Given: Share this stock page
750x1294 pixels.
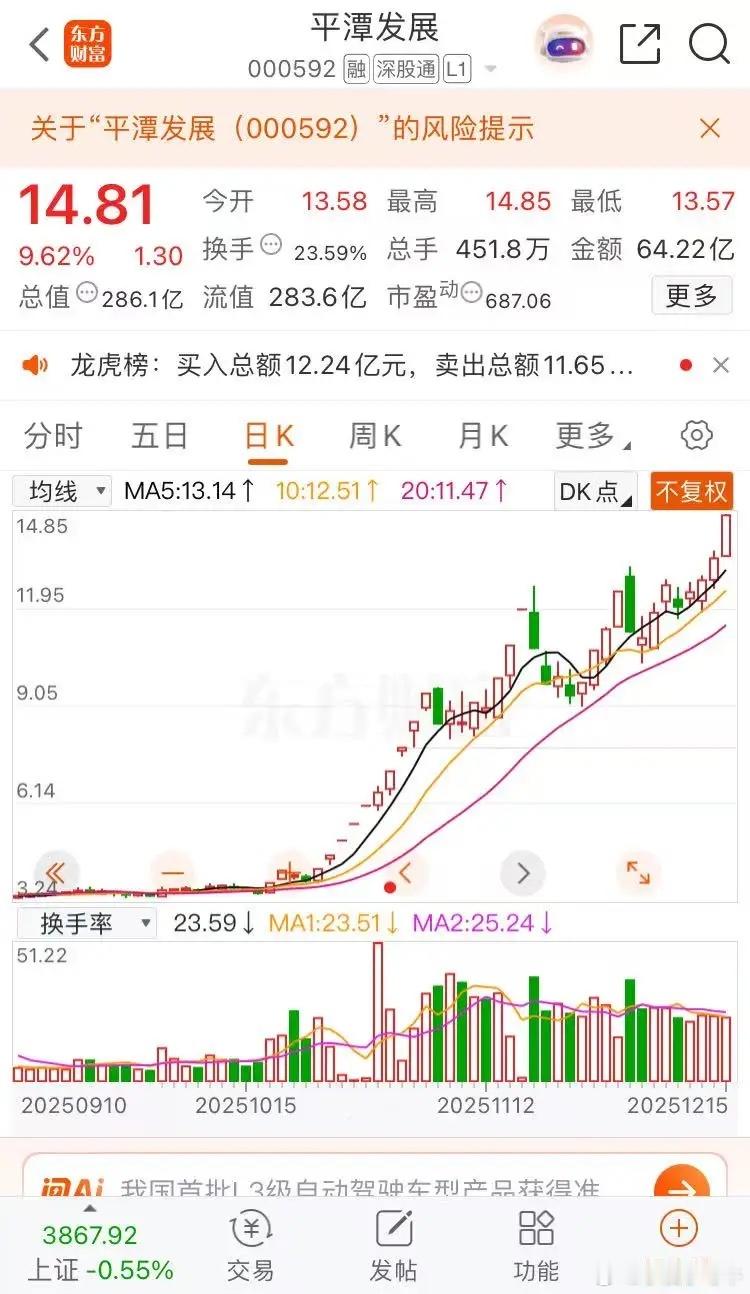Looking at the screenshot, I should [640, 44].
